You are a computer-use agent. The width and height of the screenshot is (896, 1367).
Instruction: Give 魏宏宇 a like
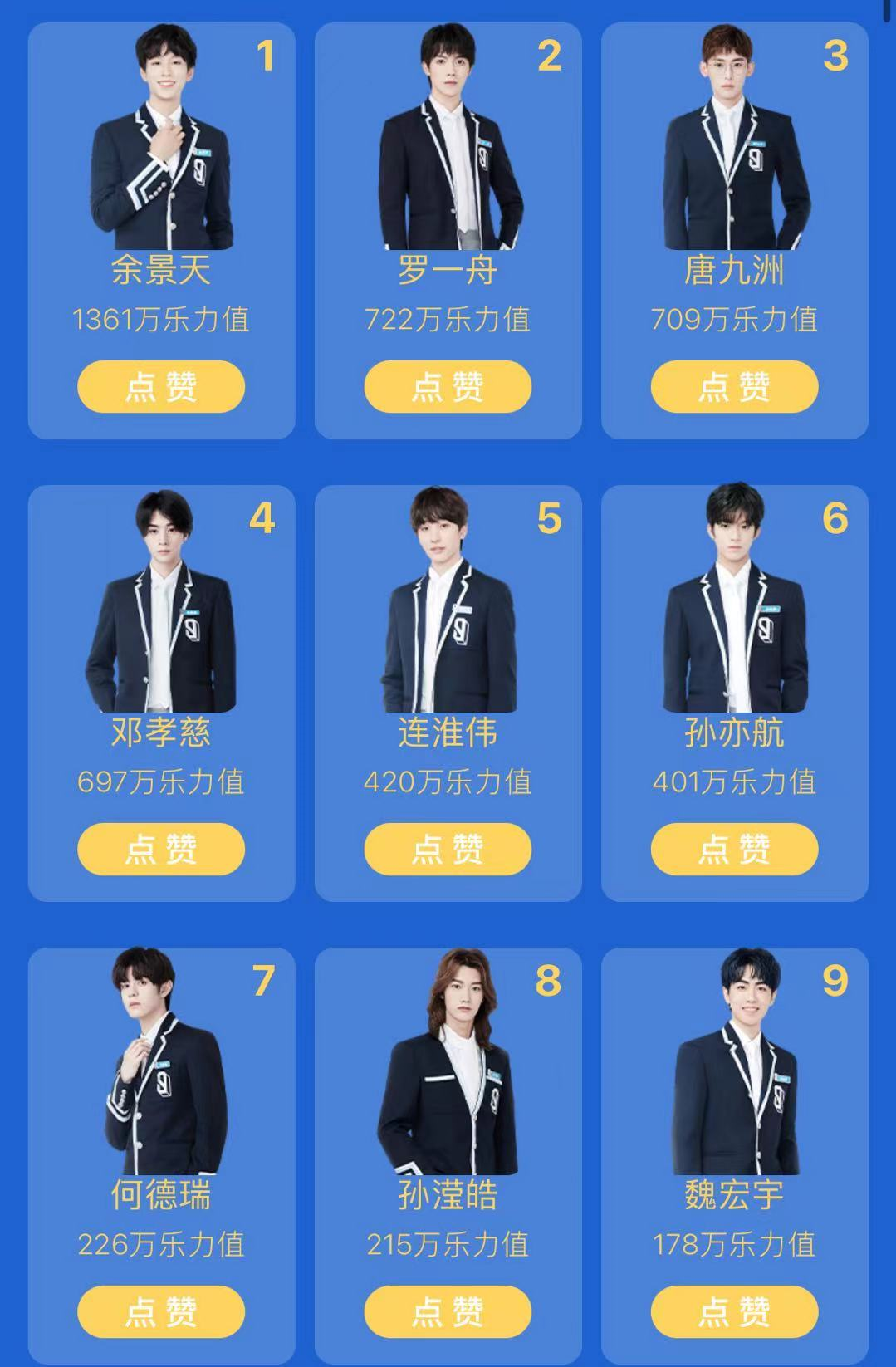[x=734, y=1312]
